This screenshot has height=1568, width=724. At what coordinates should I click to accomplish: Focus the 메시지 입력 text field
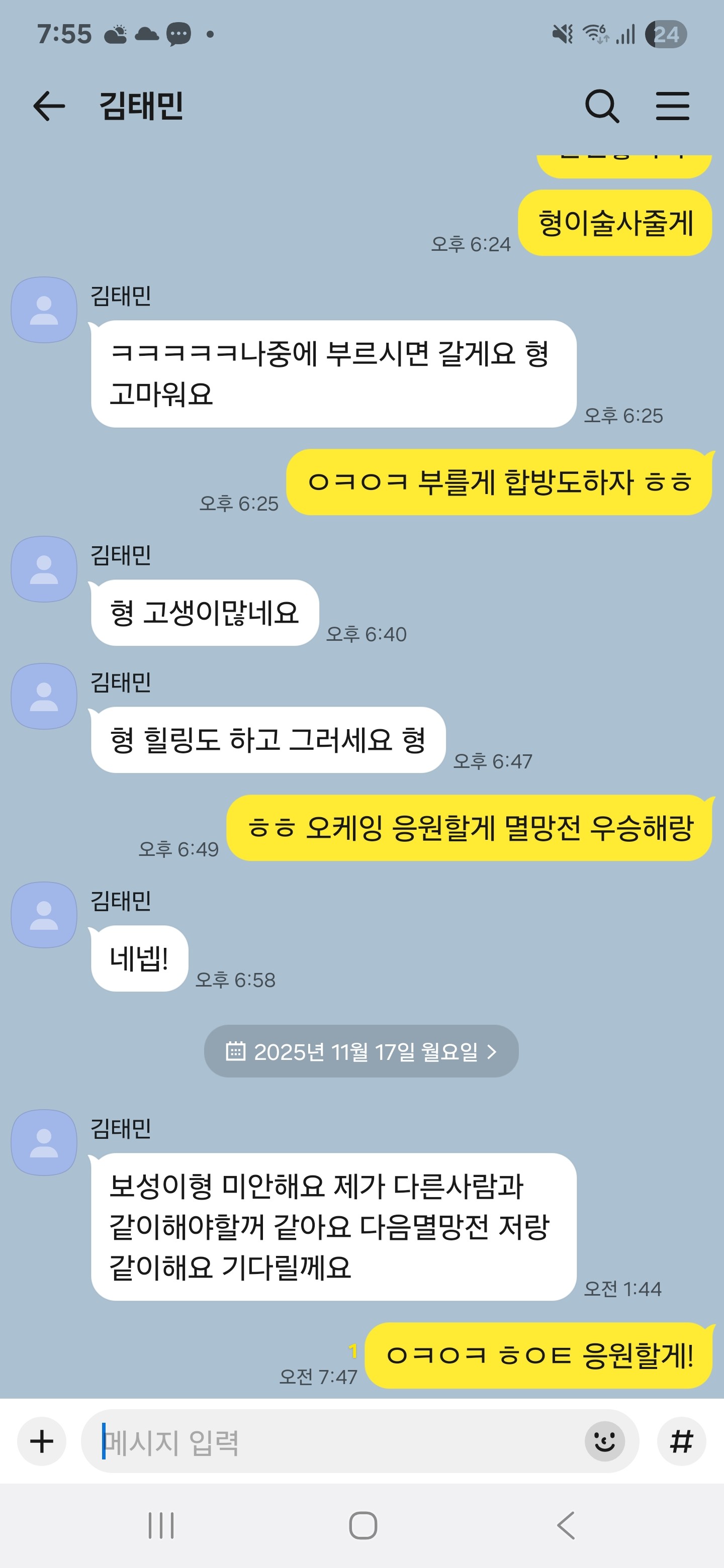coord(335,1441)
